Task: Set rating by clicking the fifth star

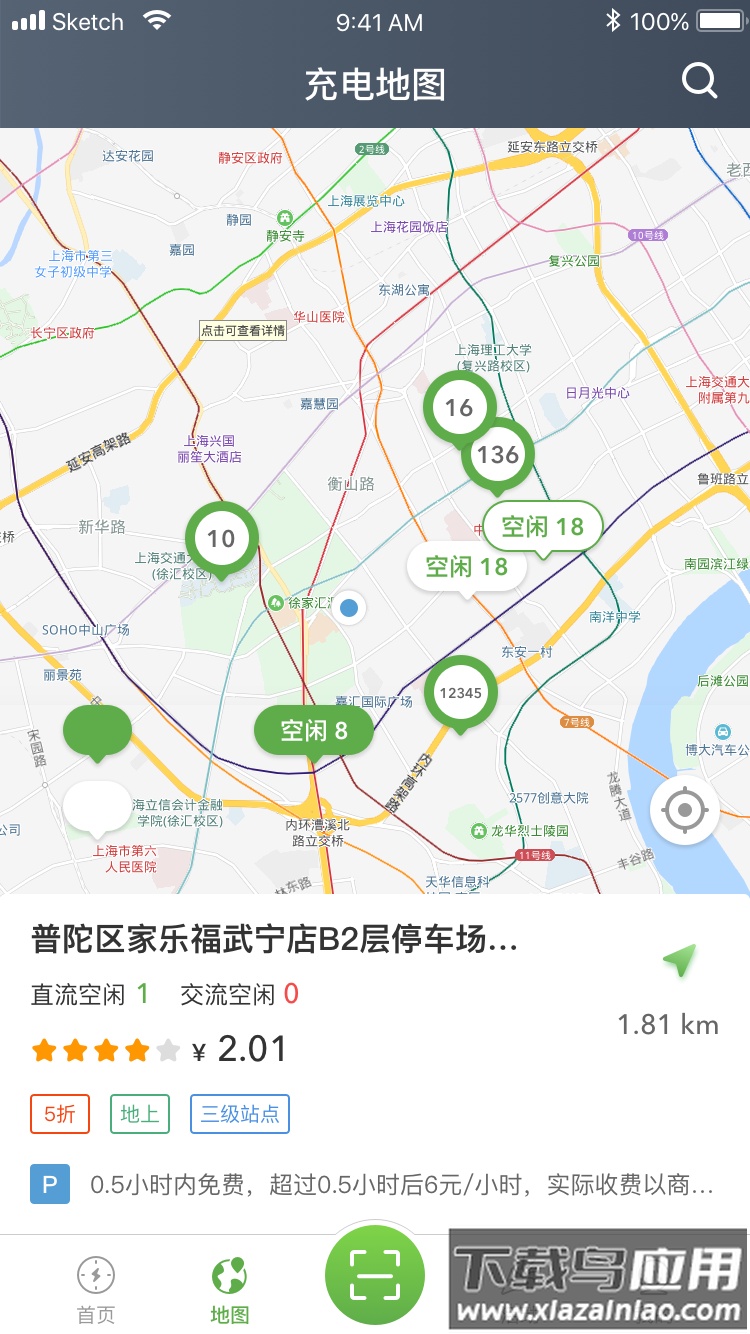Action: pyautogui.click(x=163, y=1049)
